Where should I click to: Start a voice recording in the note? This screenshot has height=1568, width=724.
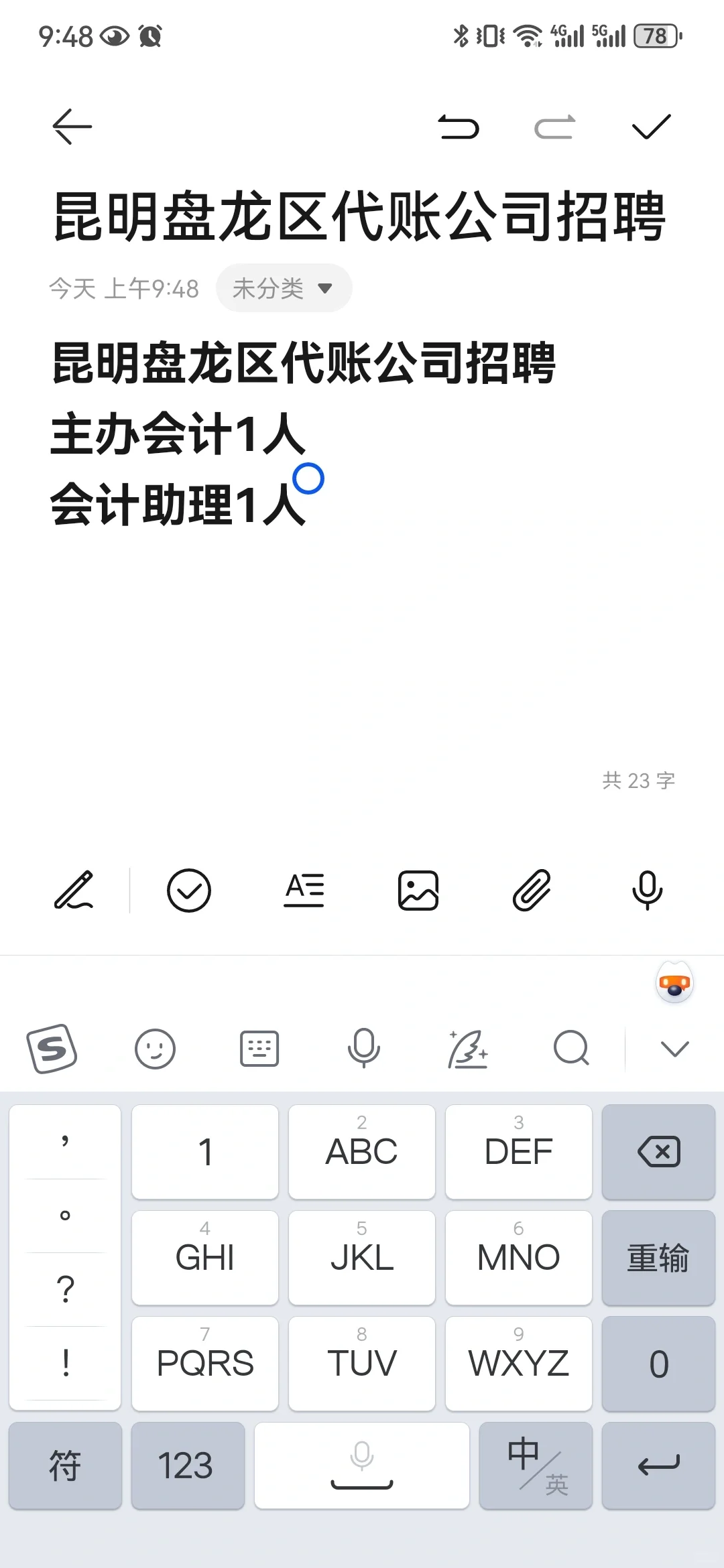[648, 891]
